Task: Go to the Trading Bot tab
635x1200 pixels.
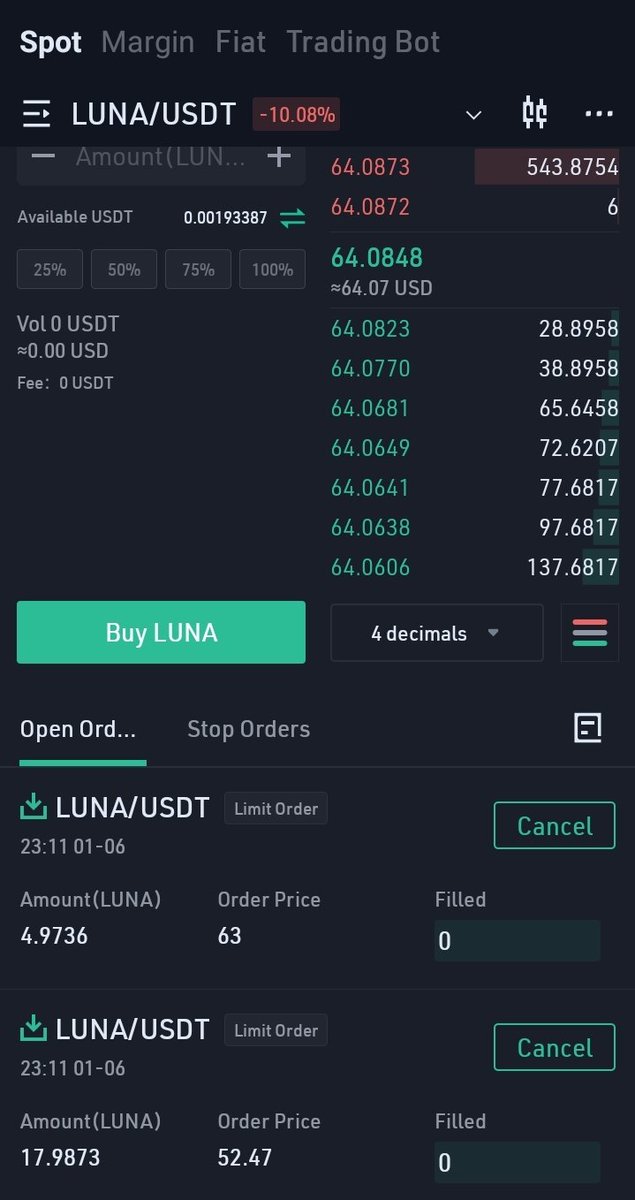Action: (363, 42)
